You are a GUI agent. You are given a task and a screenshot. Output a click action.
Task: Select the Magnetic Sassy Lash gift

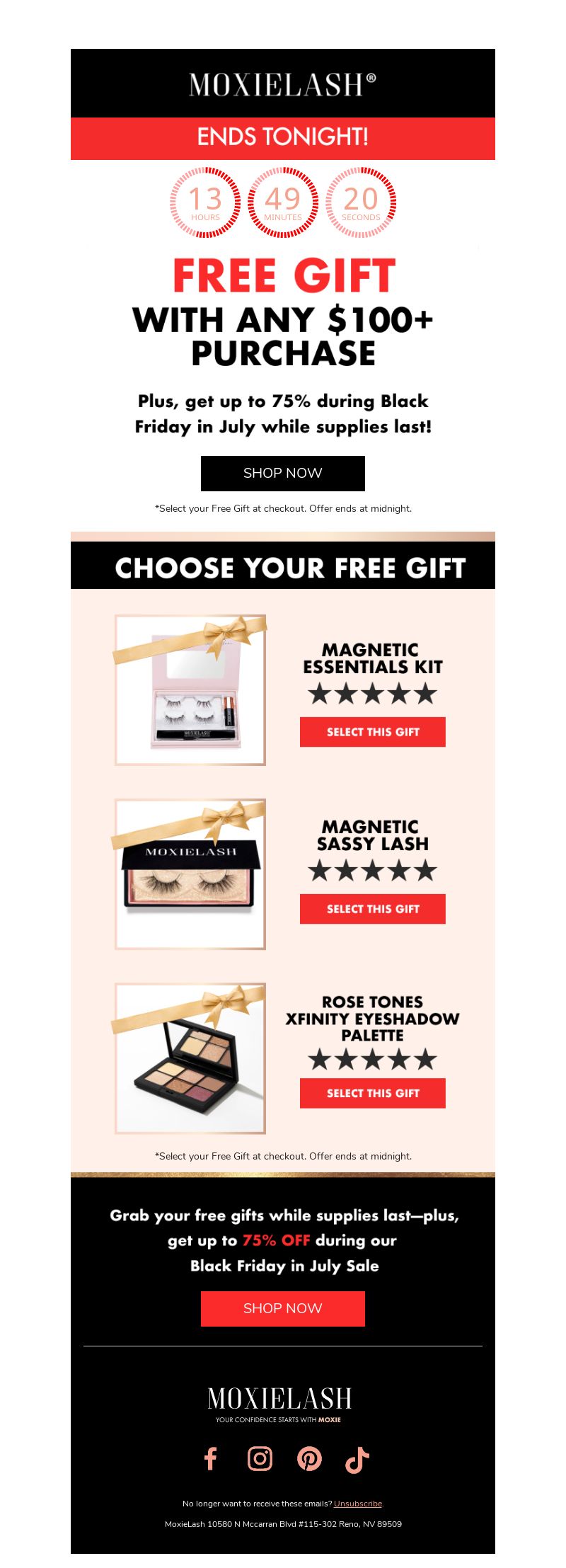372,908
